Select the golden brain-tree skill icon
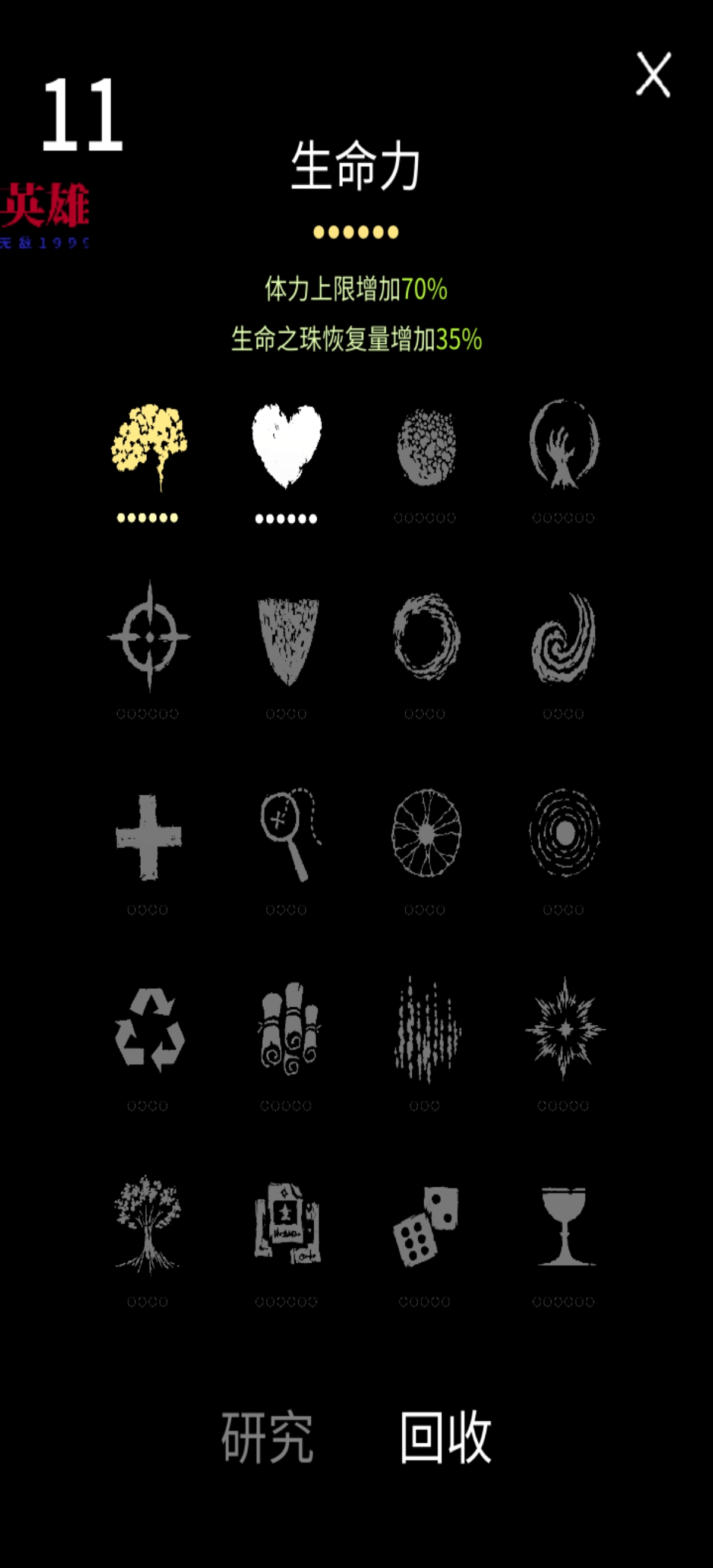Viewport: 713px width, 1568px height. click(149, 445)
